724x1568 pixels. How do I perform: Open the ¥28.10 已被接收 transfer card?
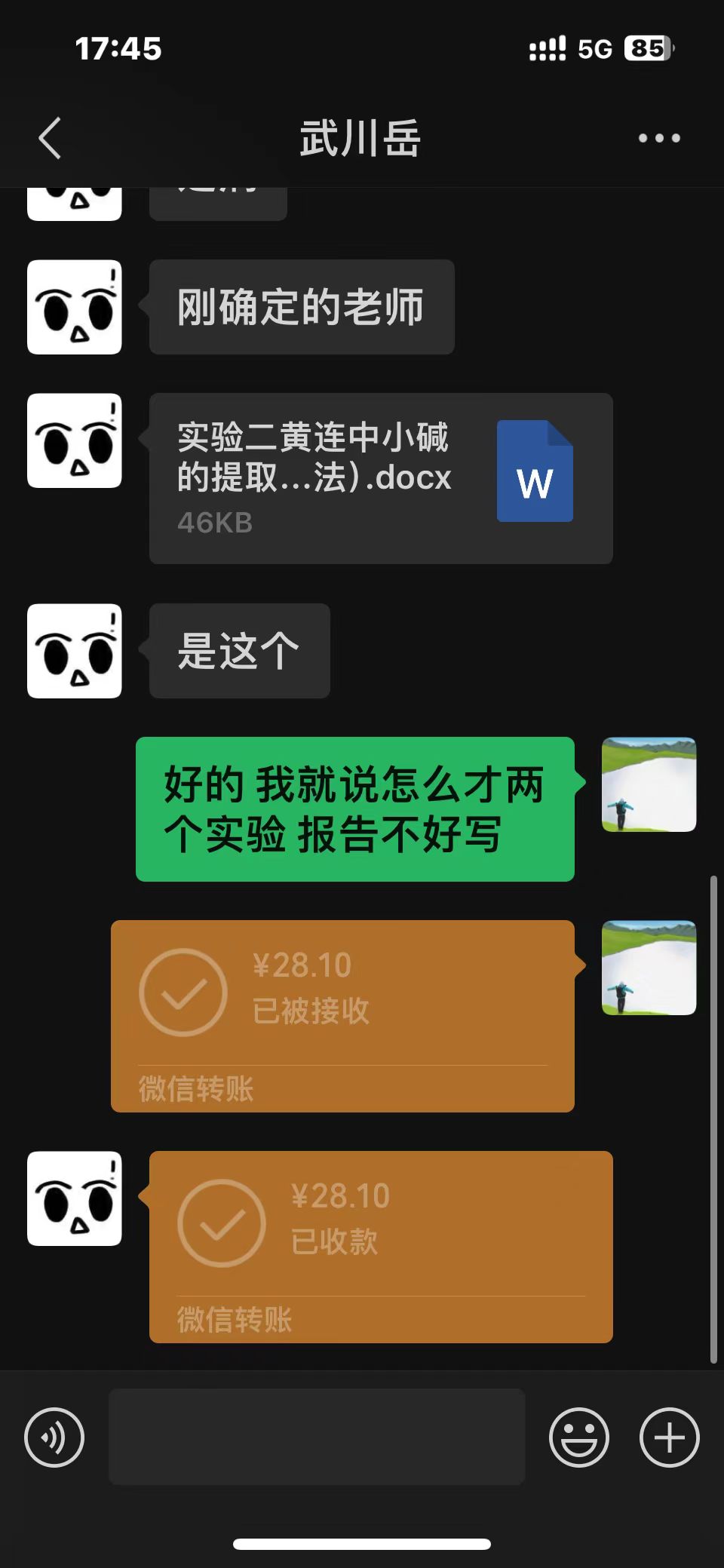point(342,1015)
